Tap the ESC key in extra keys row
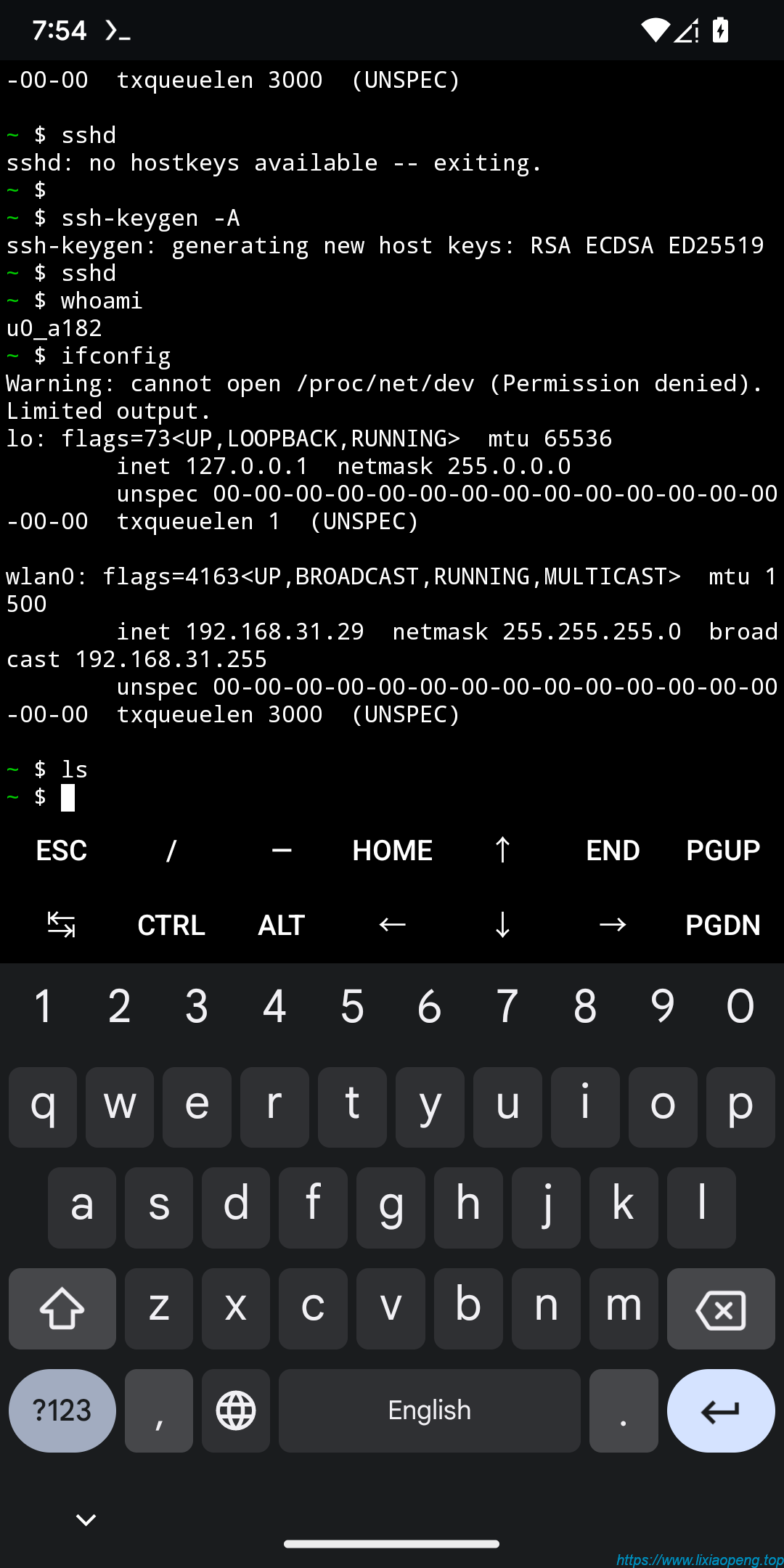This screenshot has height=1568, width=784. point(62,850)
